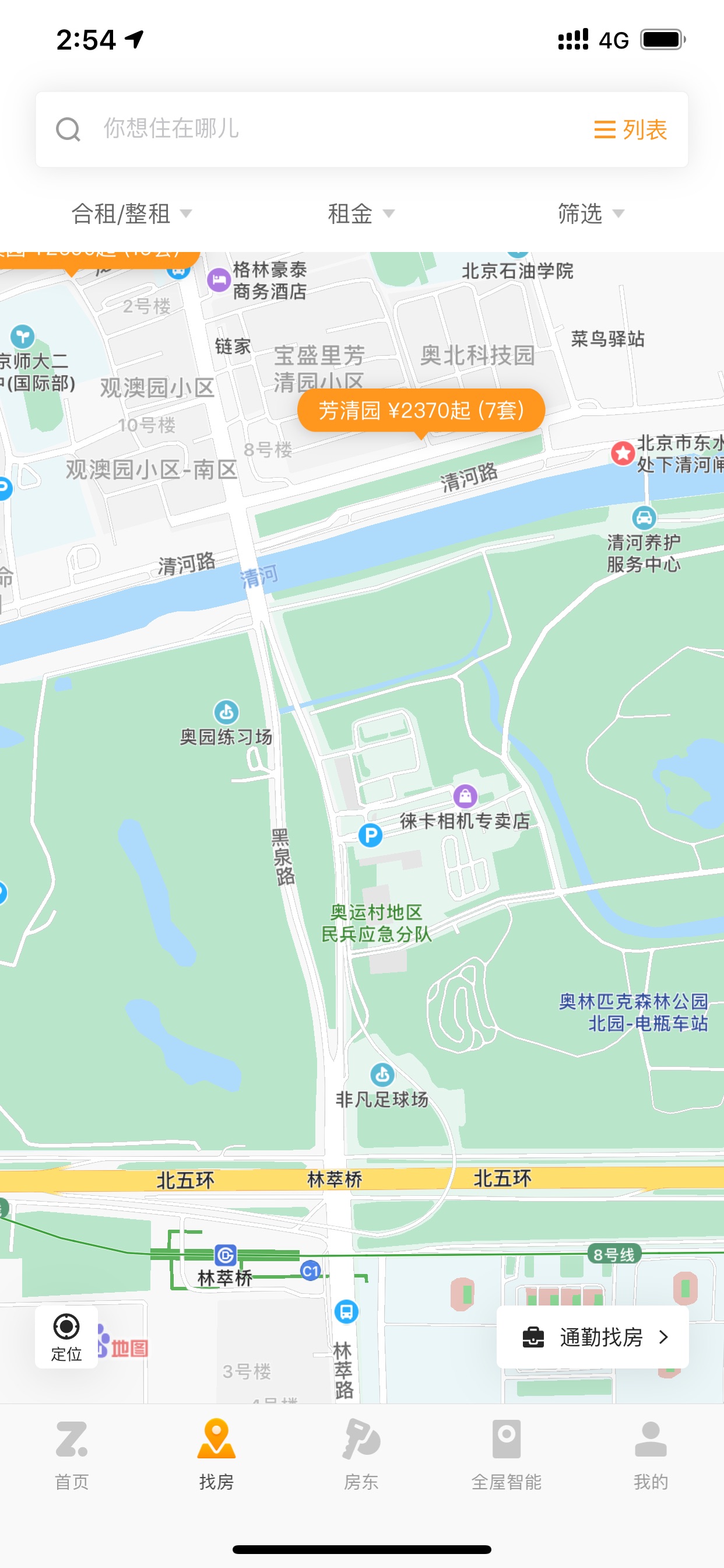Viewport: 724px width, 1568px height.
Task: Open 通勤找房 commute search
Action: coord(593,1336)
